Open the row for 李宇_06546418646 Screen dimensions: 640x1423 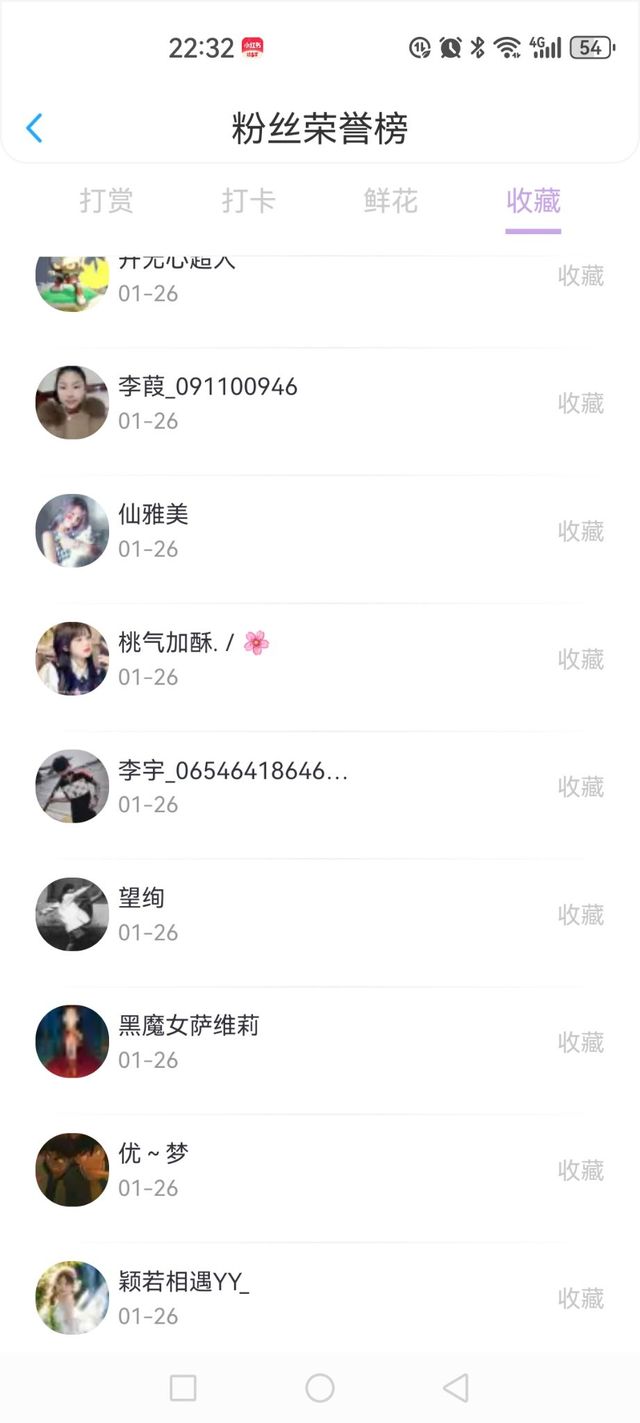320,787
